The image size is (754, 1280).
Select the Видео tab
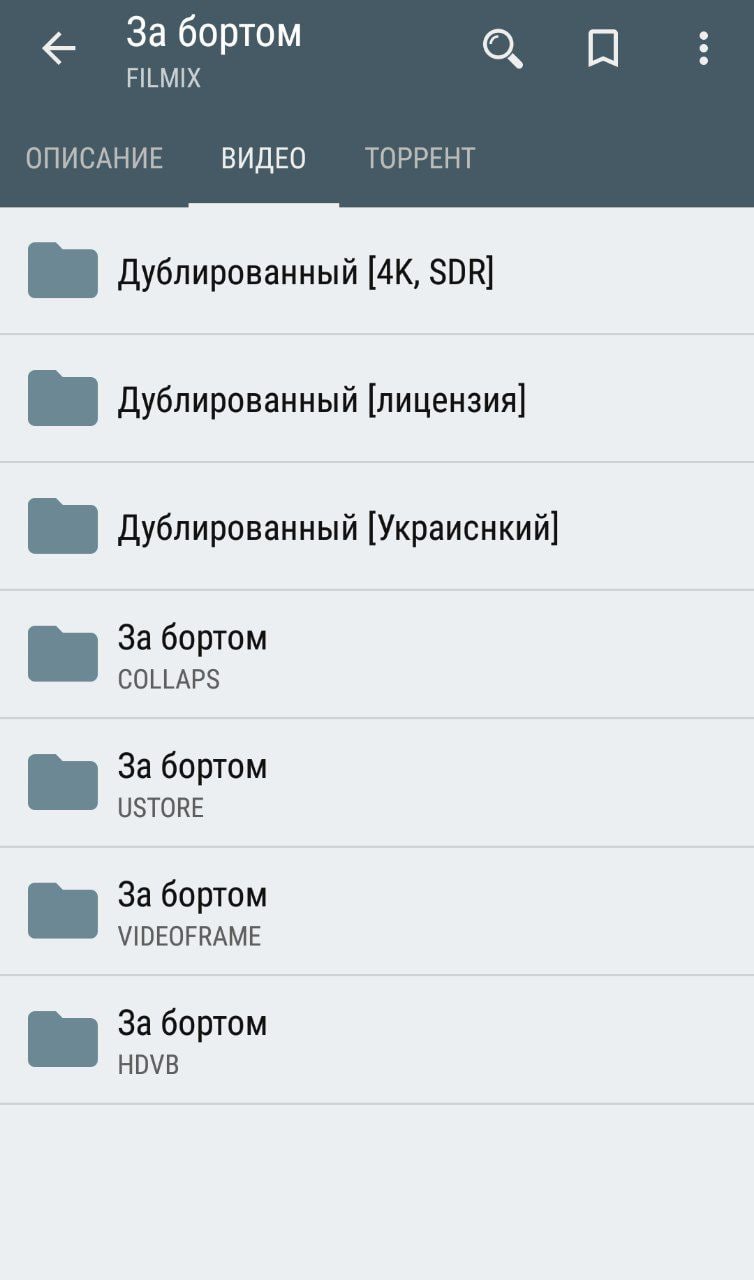coord(263,158)
